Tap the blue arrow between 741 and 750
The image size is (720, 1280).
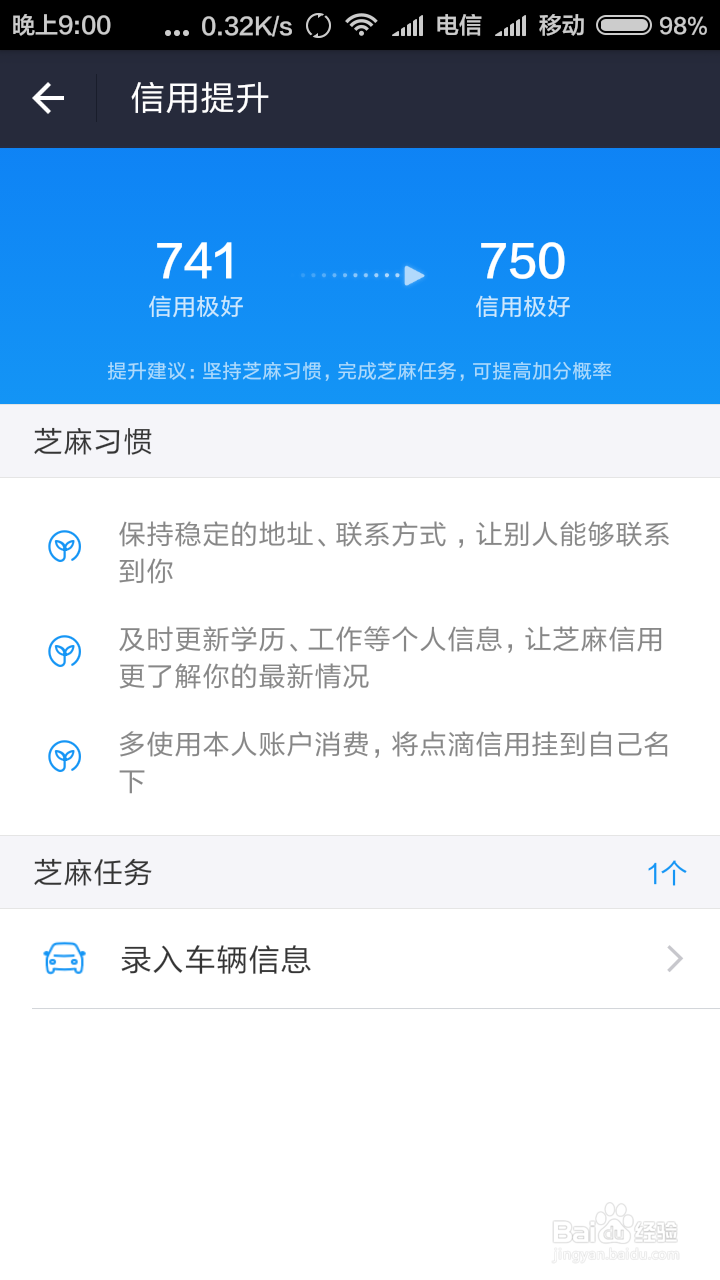pyautogui.click(x=412, y=274)
